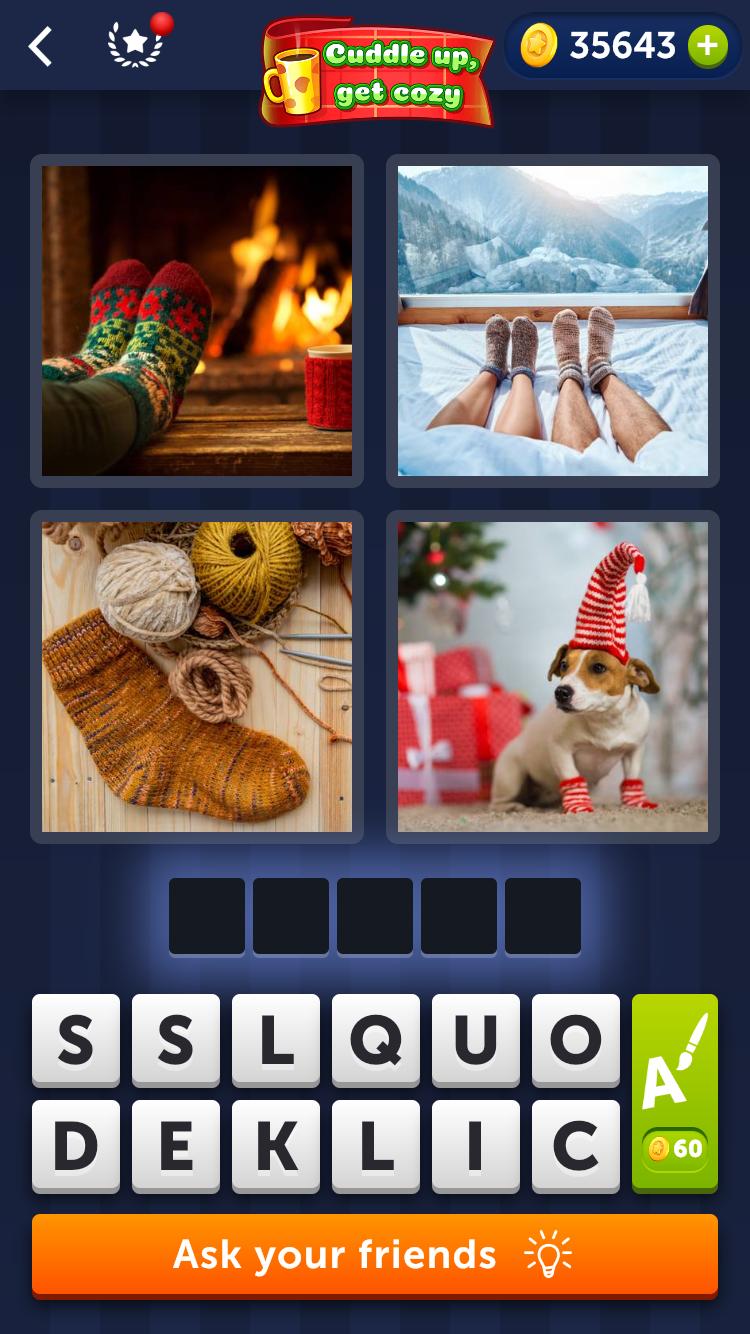This screenshot has height=1334, width=750.
Task: Select the letter K tile
Action: 276,1146
